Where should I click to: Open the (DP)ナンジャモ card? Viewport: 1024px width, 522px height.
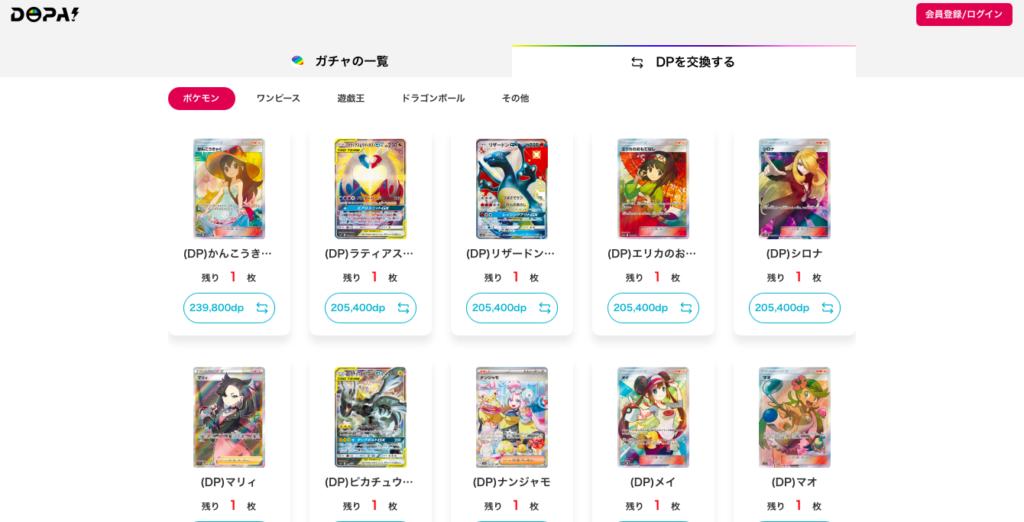pyautogui.click(x=512, y=417)
